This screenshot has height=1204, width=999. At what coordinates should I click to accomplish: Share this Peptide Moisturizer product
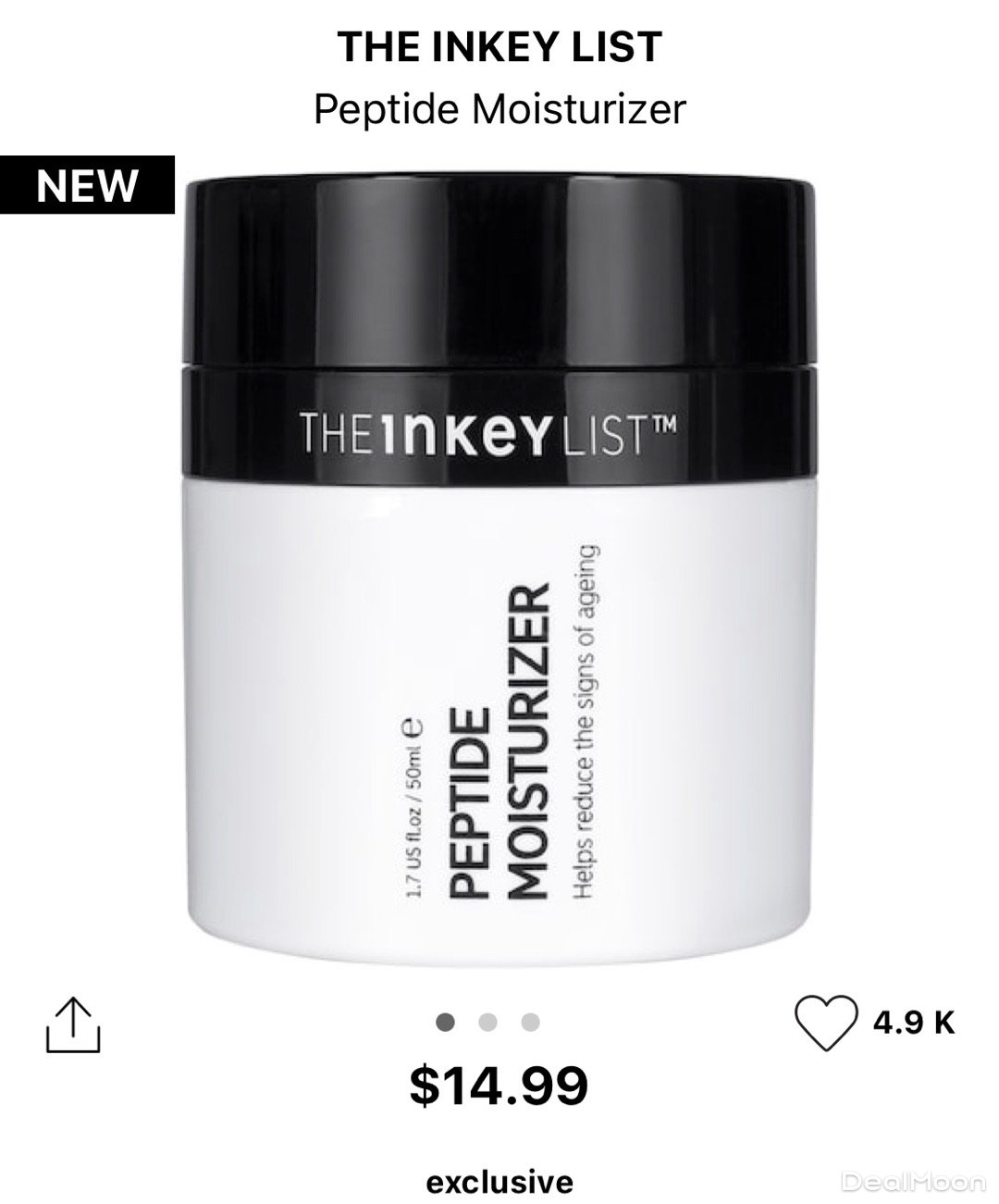click(74, 1024)
